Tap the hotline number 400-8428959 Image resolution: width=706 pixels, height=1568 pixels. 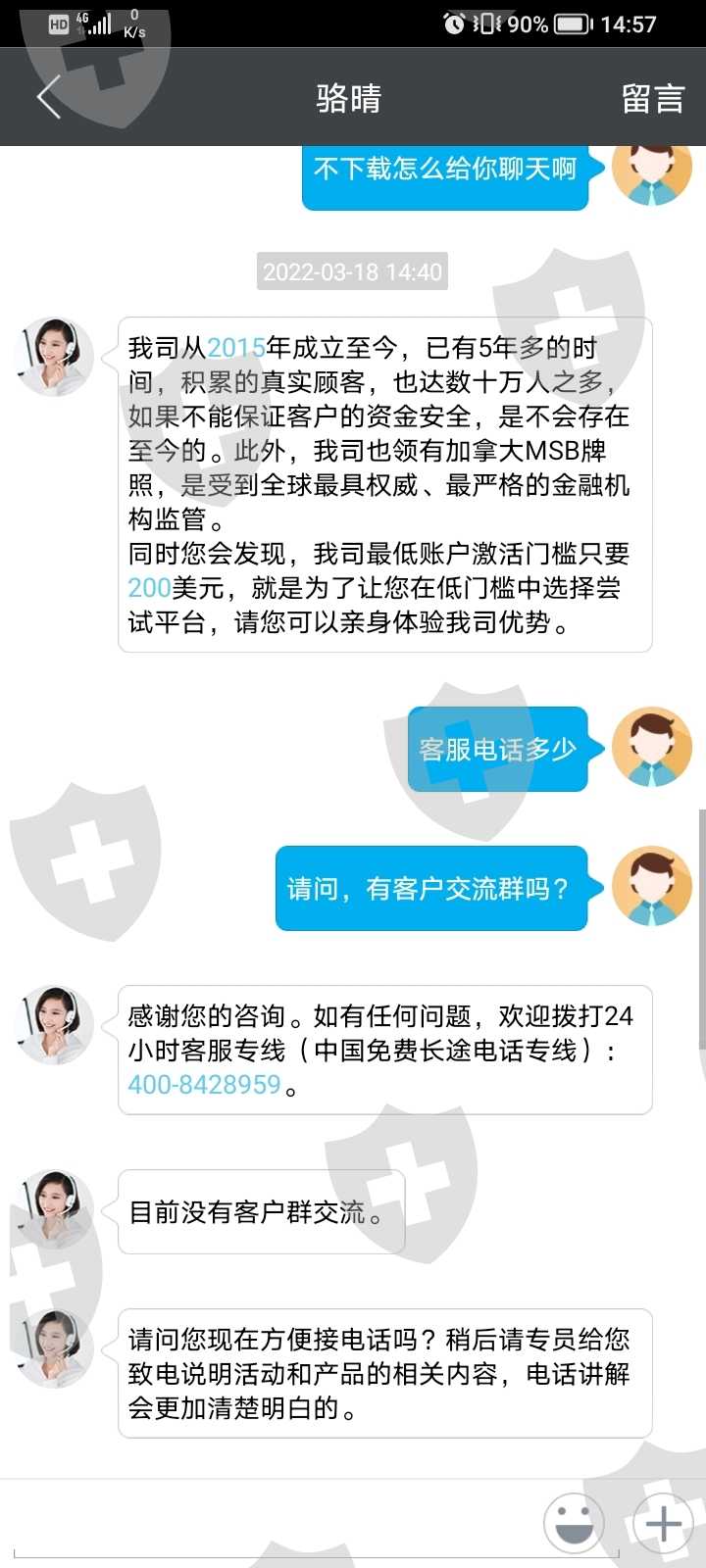click(204, 1085)
